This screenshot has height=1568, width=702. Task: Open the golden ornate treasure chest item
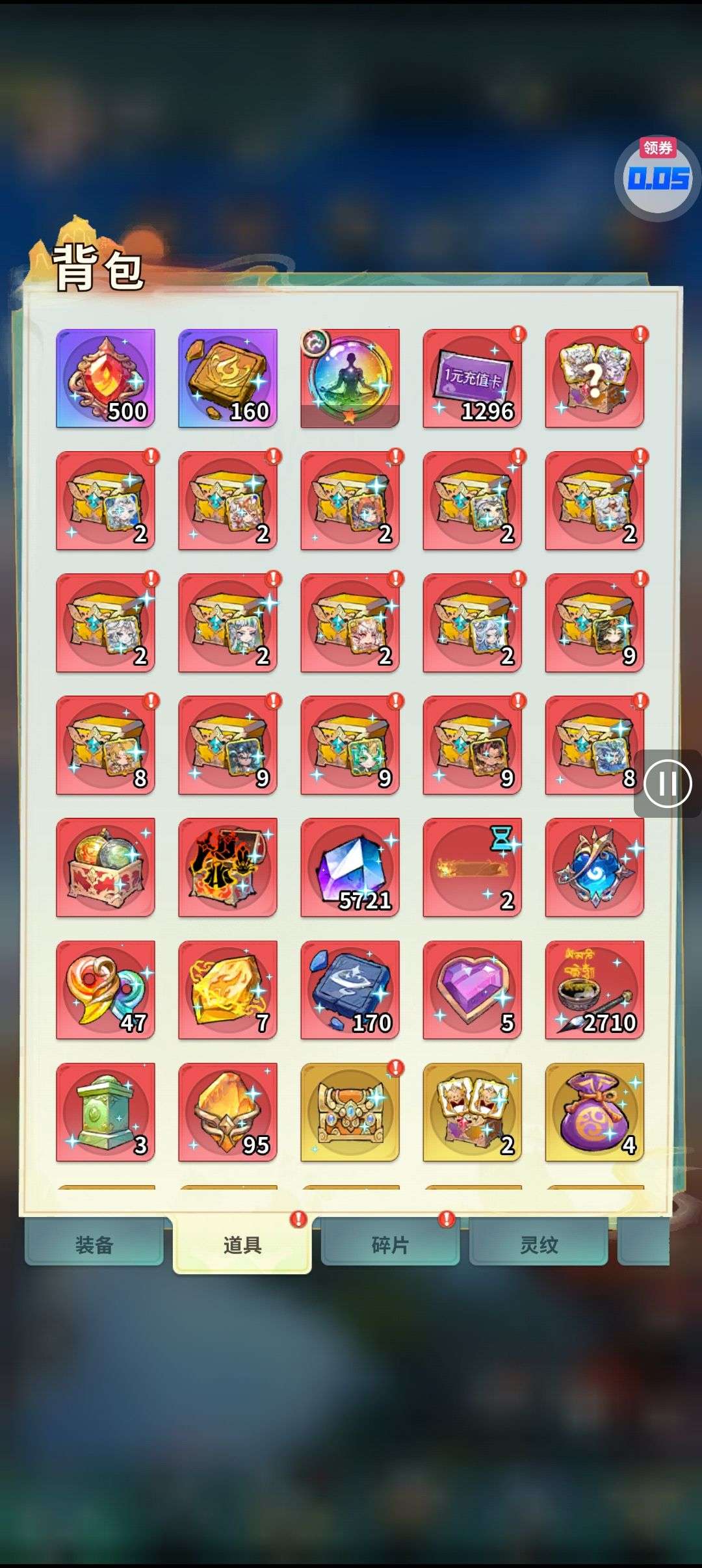(350, 1112)
